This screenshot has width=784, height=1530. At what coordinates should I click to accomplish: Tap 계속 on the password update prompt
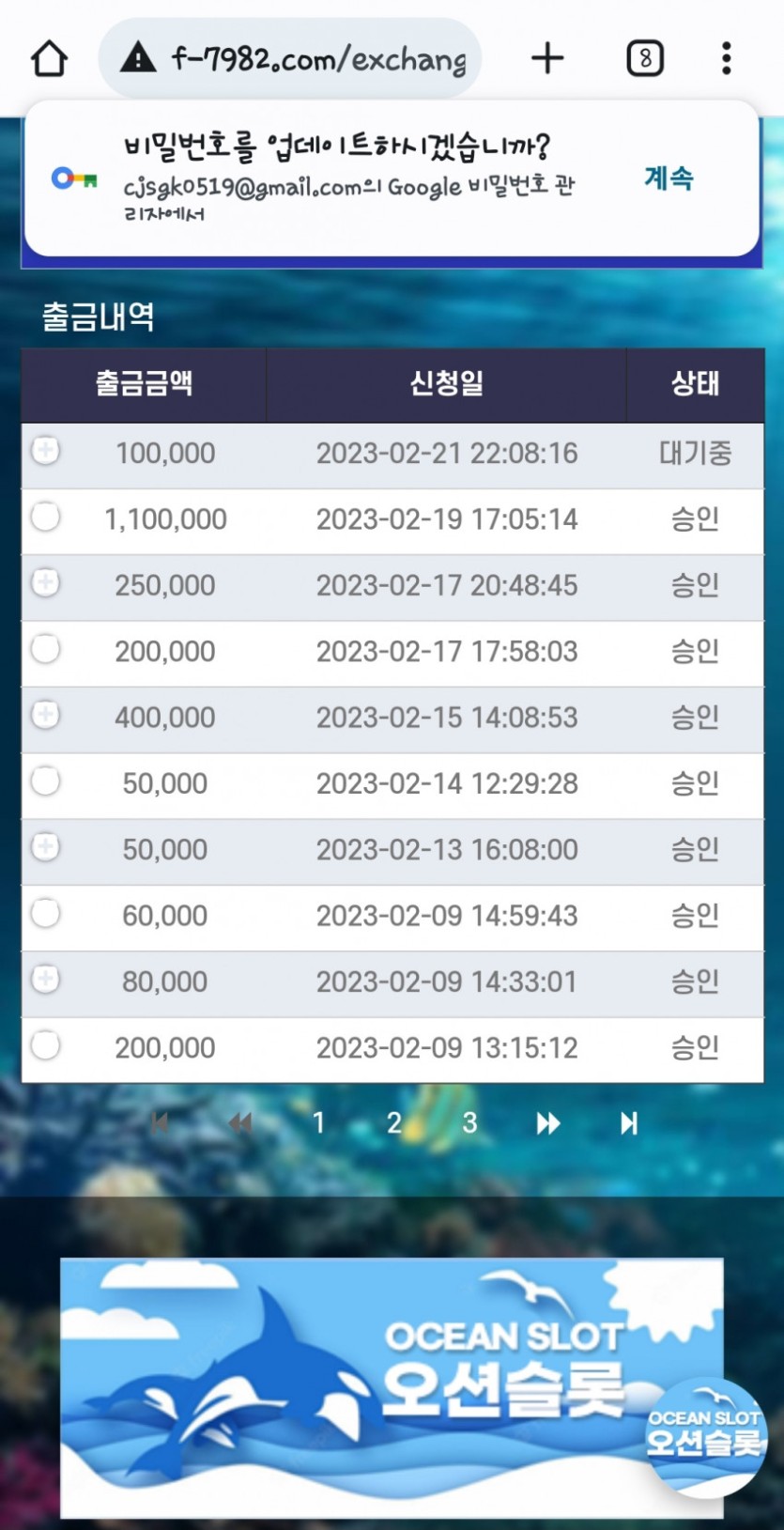coord(669,178)
